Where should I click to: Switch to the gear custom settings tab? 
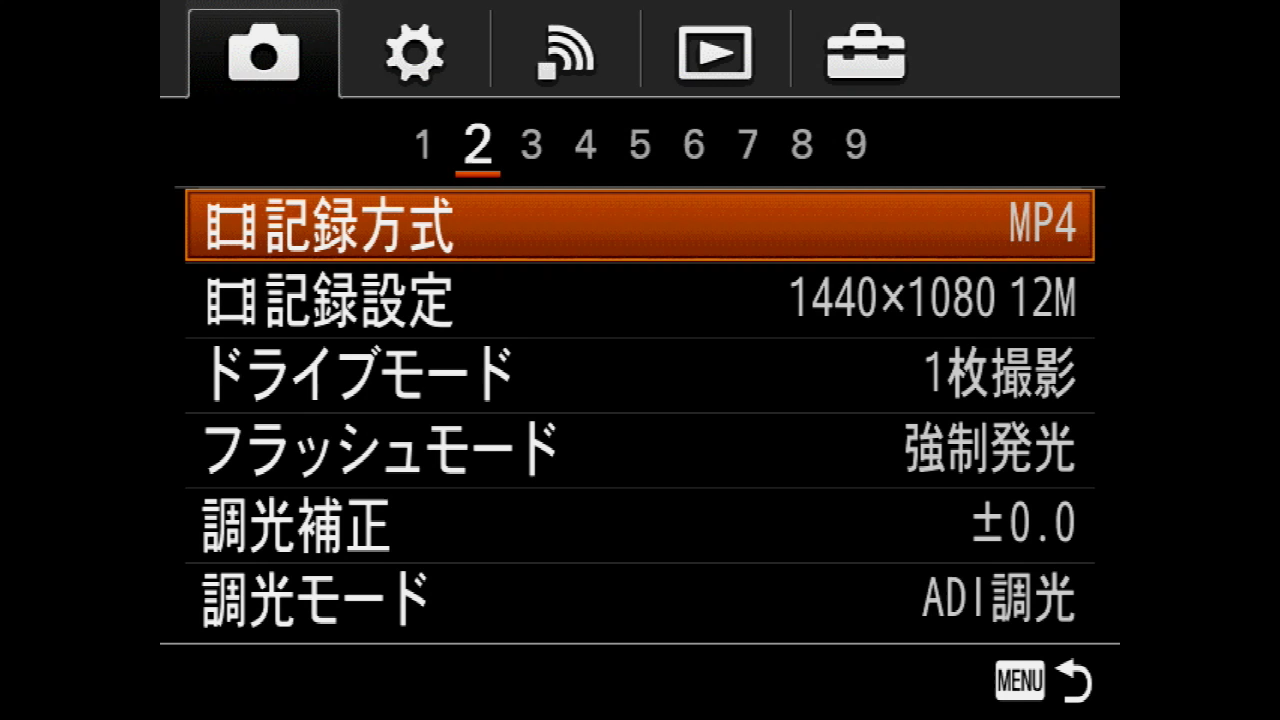(415, 52)
